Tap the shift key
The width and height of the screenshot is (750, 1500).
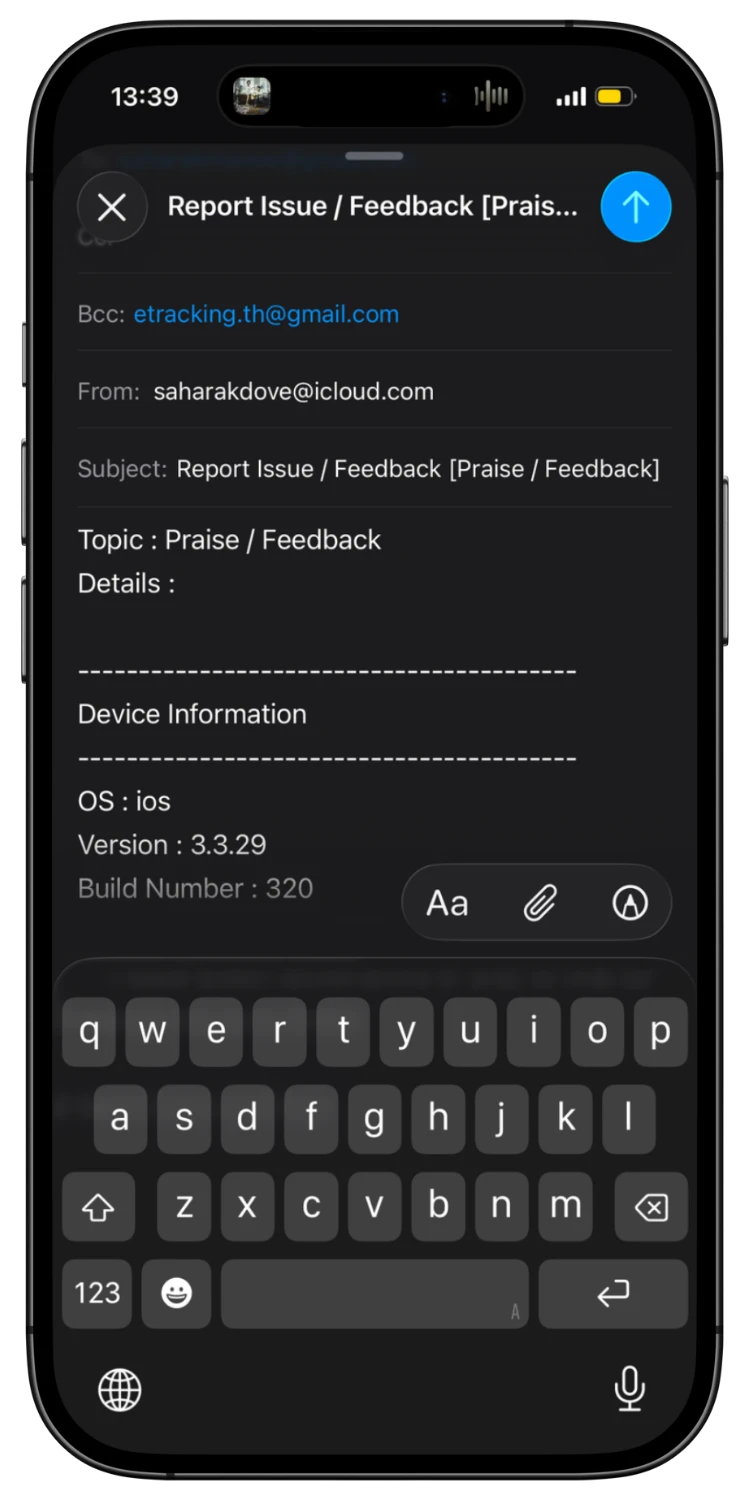click(x=98, y=1208)
